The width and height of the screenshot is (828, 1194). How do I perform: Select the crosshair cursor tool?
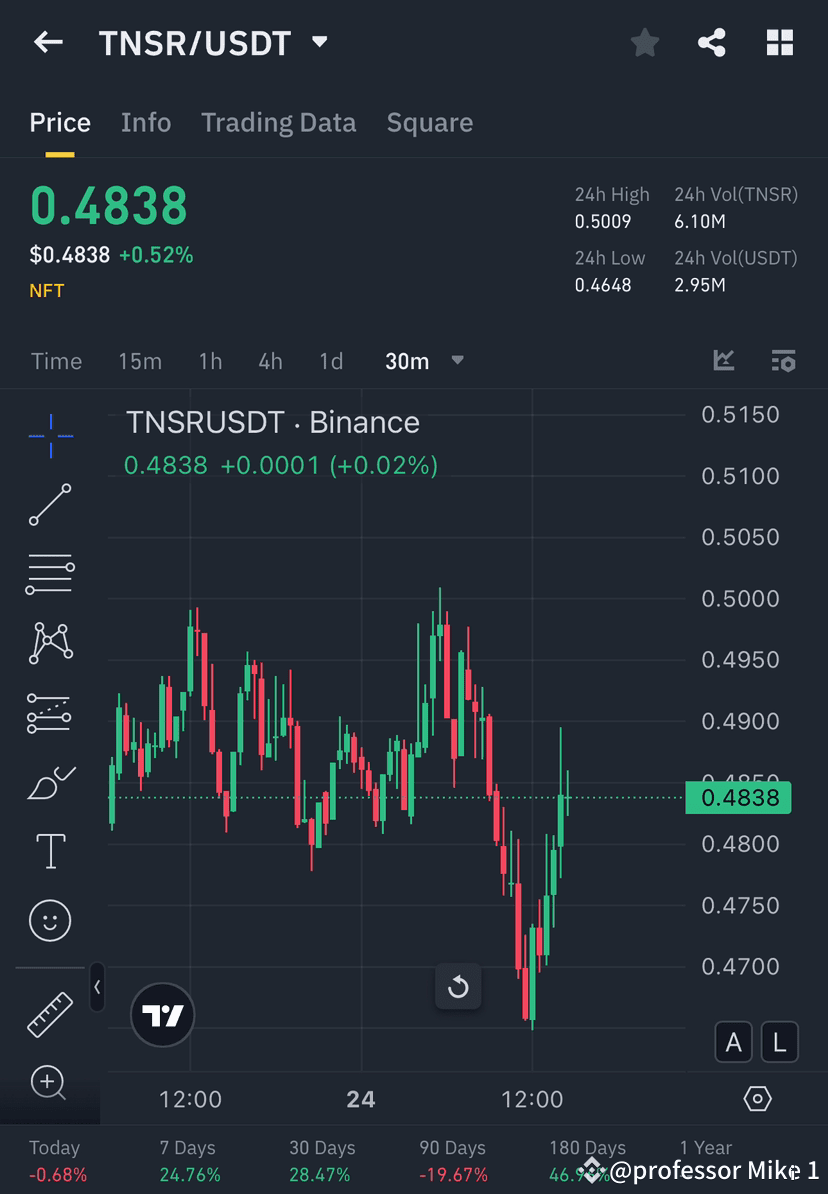click(50, 435)
